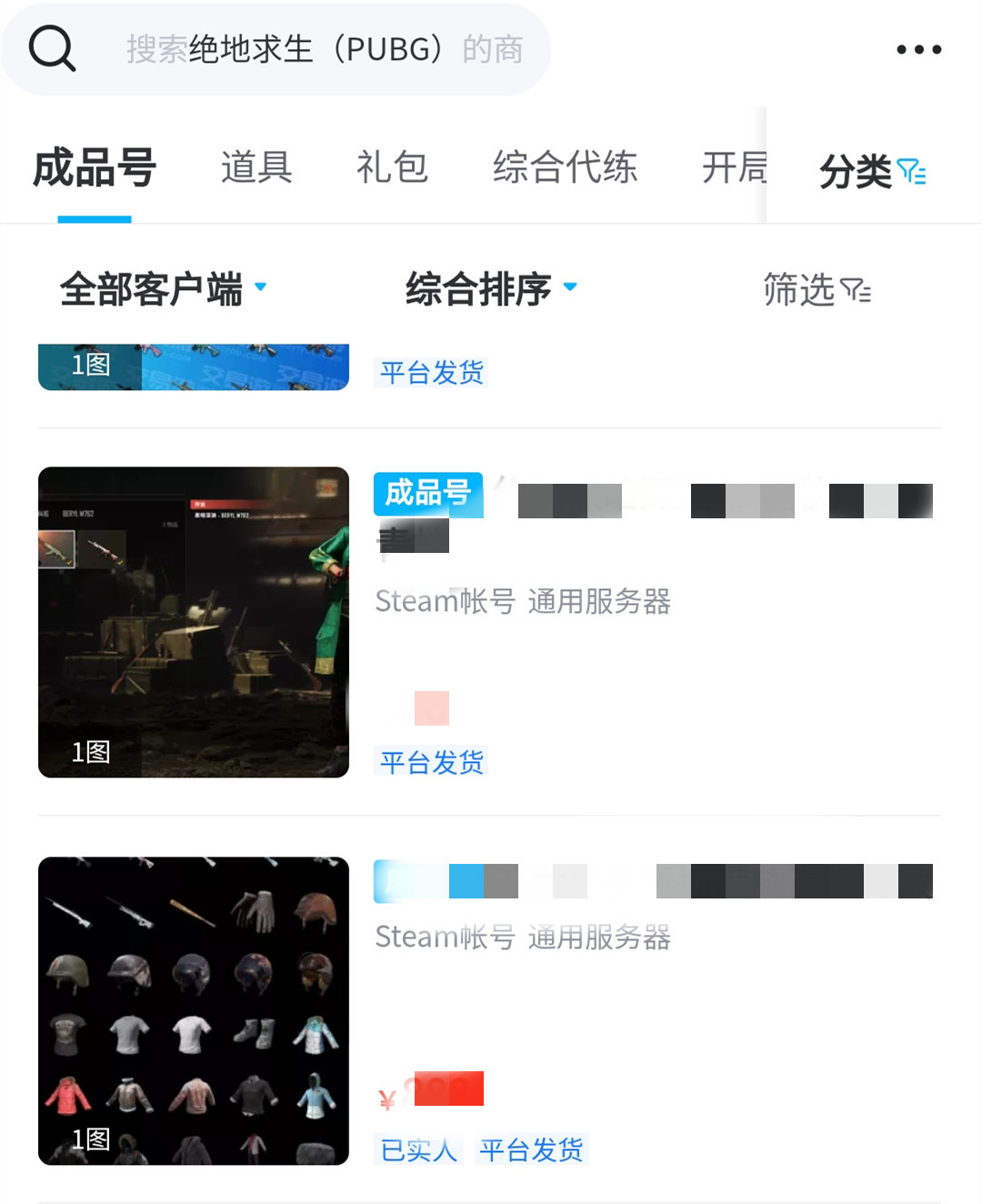The image size is (982, 1204).
Task: Open the listing with the green dress character image
Action: (194, 622)
